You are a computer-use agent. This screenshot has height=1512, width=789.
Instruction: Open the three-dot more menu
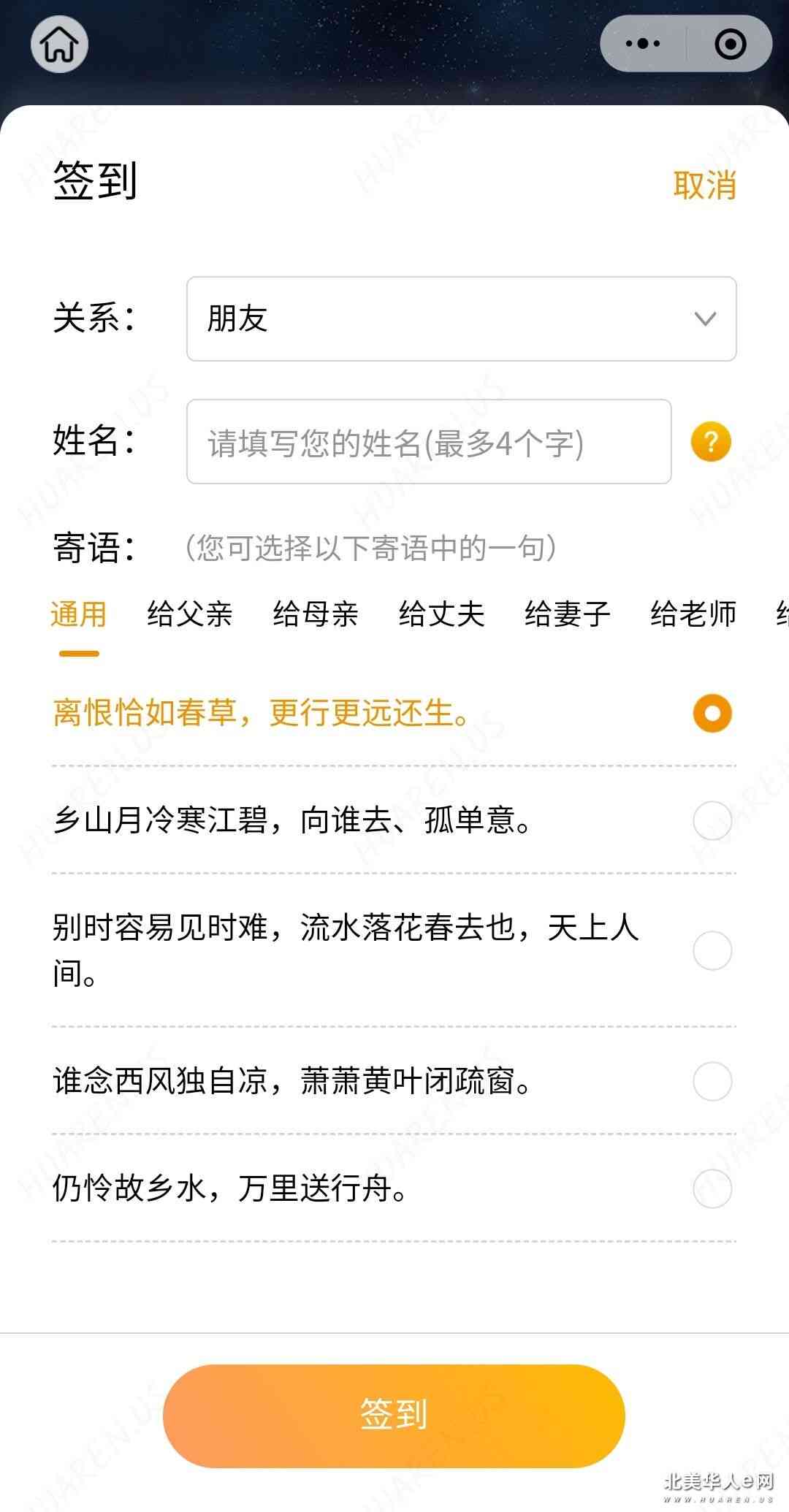coord(643,44)
